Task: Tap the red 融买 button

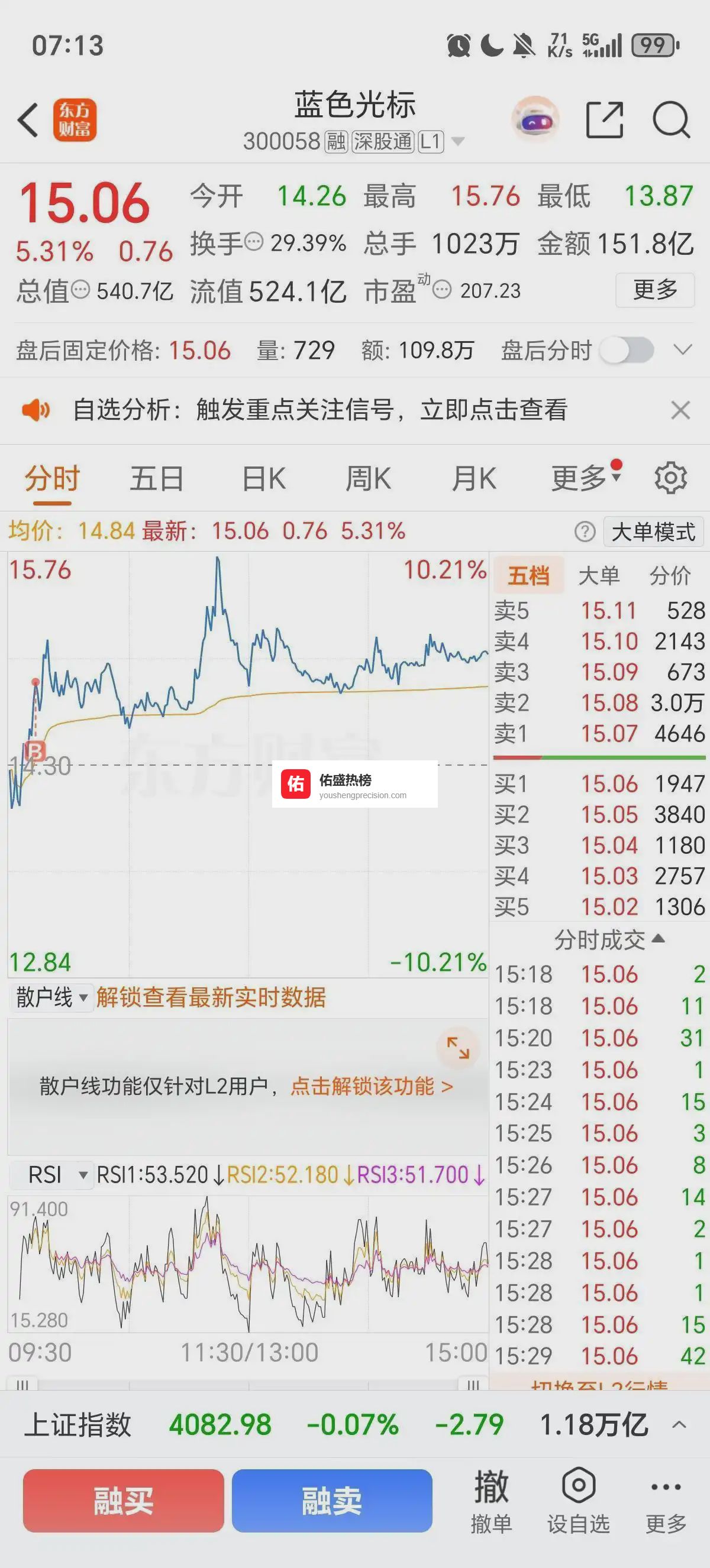Action: (x=124, y=1501)
